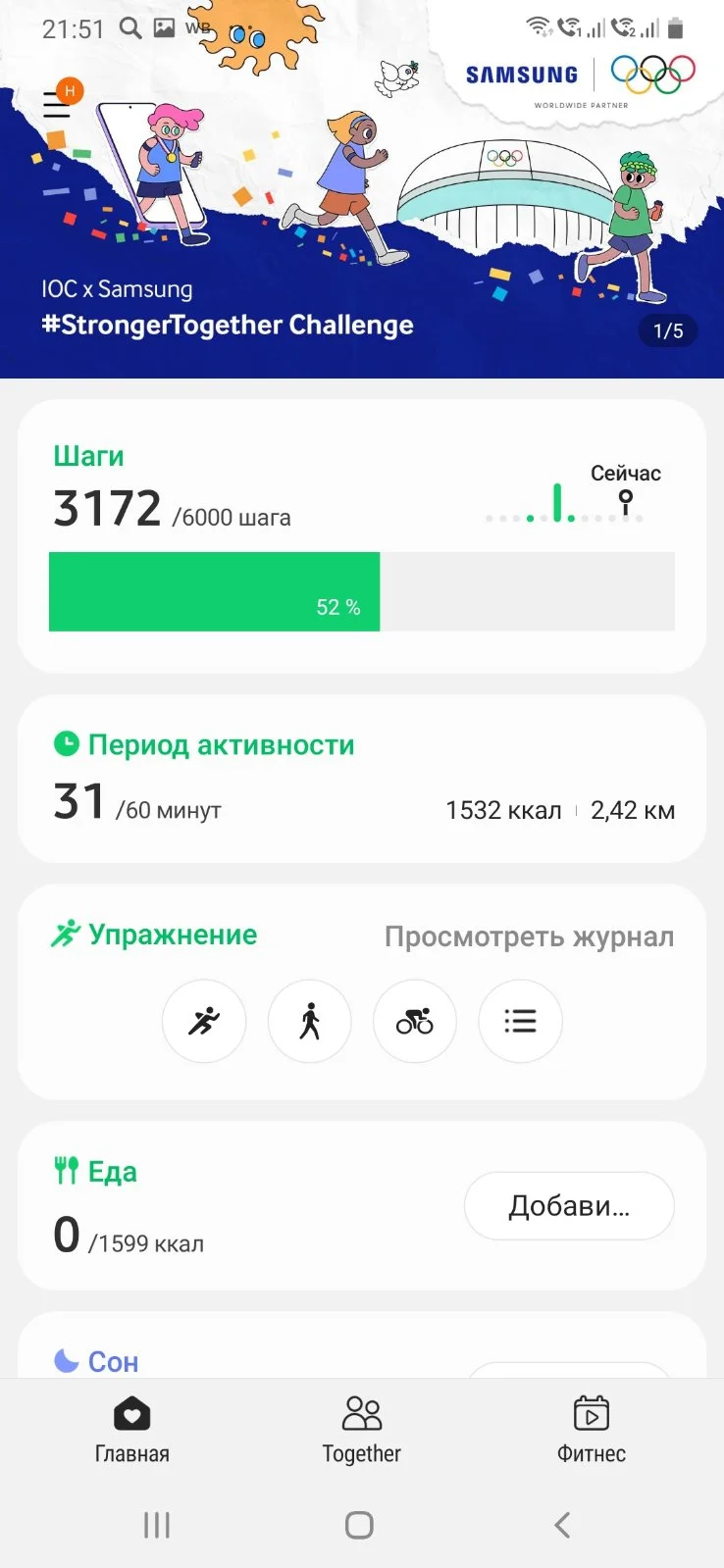This screenshot has height=1568, width=724.
Task: Open the hamburger menu drawer
Action: (57, 105)
